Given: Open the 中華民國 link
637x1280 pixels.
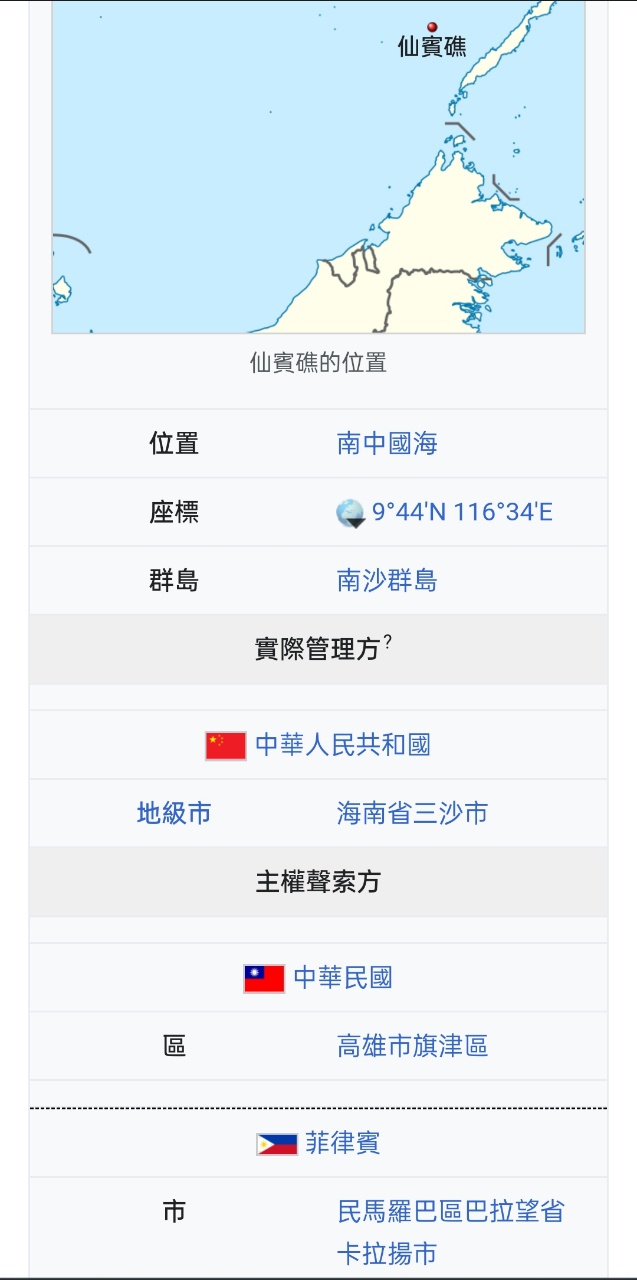Looking at the screenshot, I should (342, 978).
